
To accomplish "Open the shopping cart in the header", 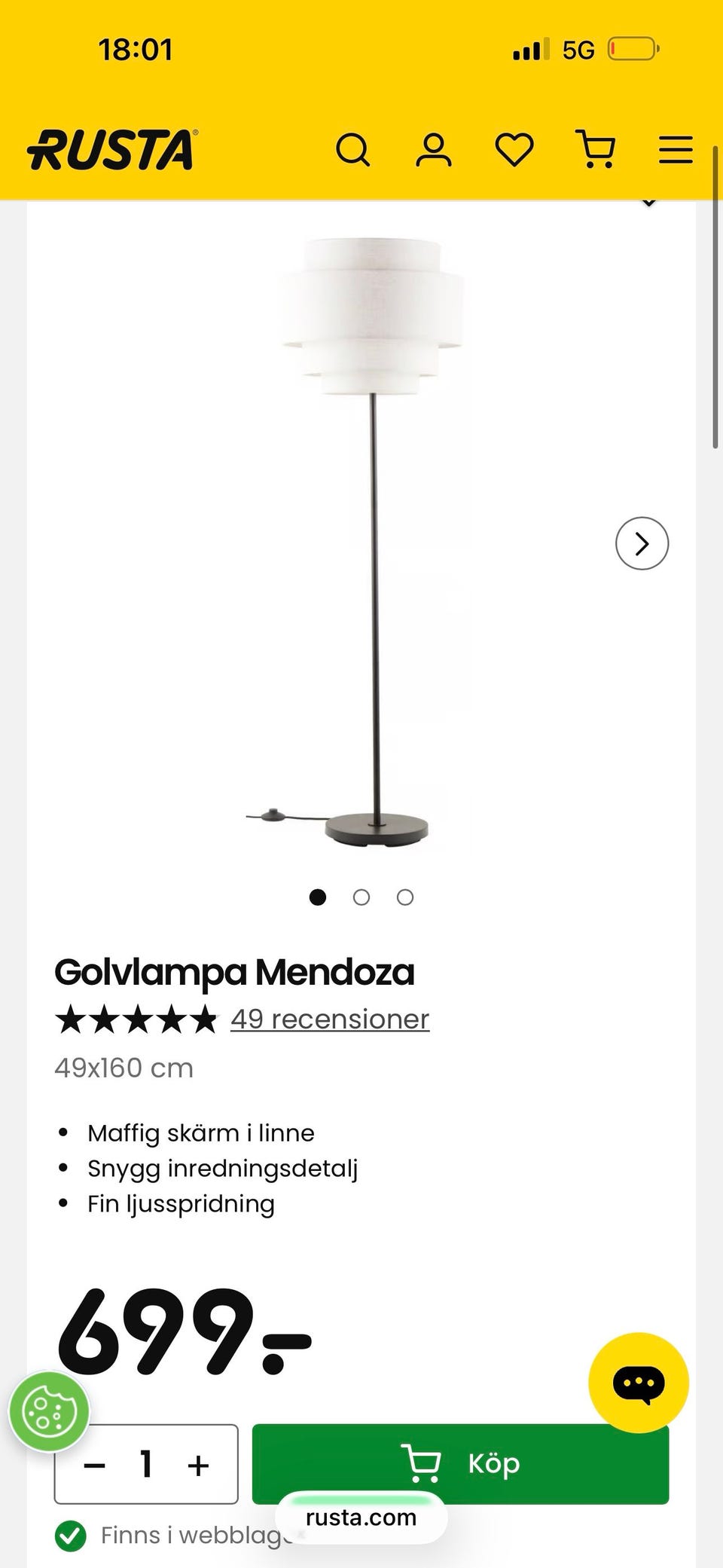I will pyautogui.click(x=596, y=149).
